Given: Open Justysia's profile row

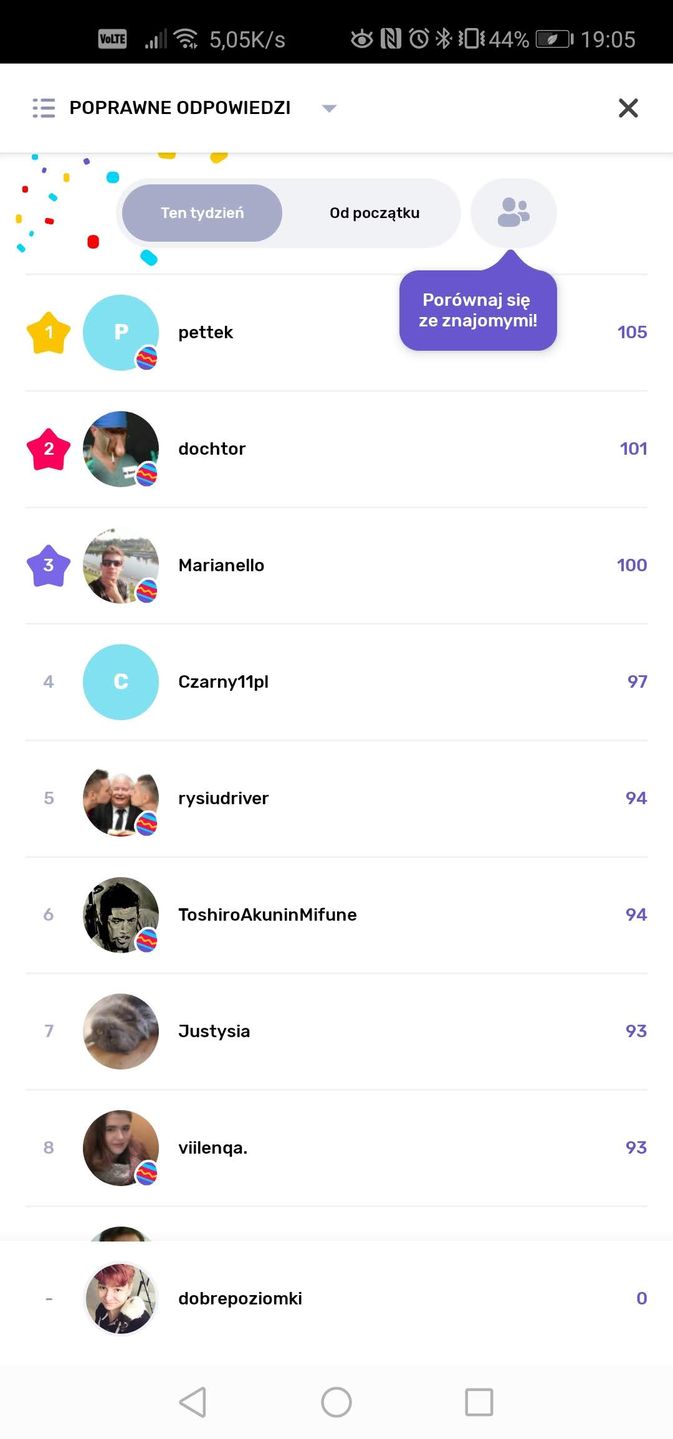Looking at the screenshot, I should (x=214, y=1031).
